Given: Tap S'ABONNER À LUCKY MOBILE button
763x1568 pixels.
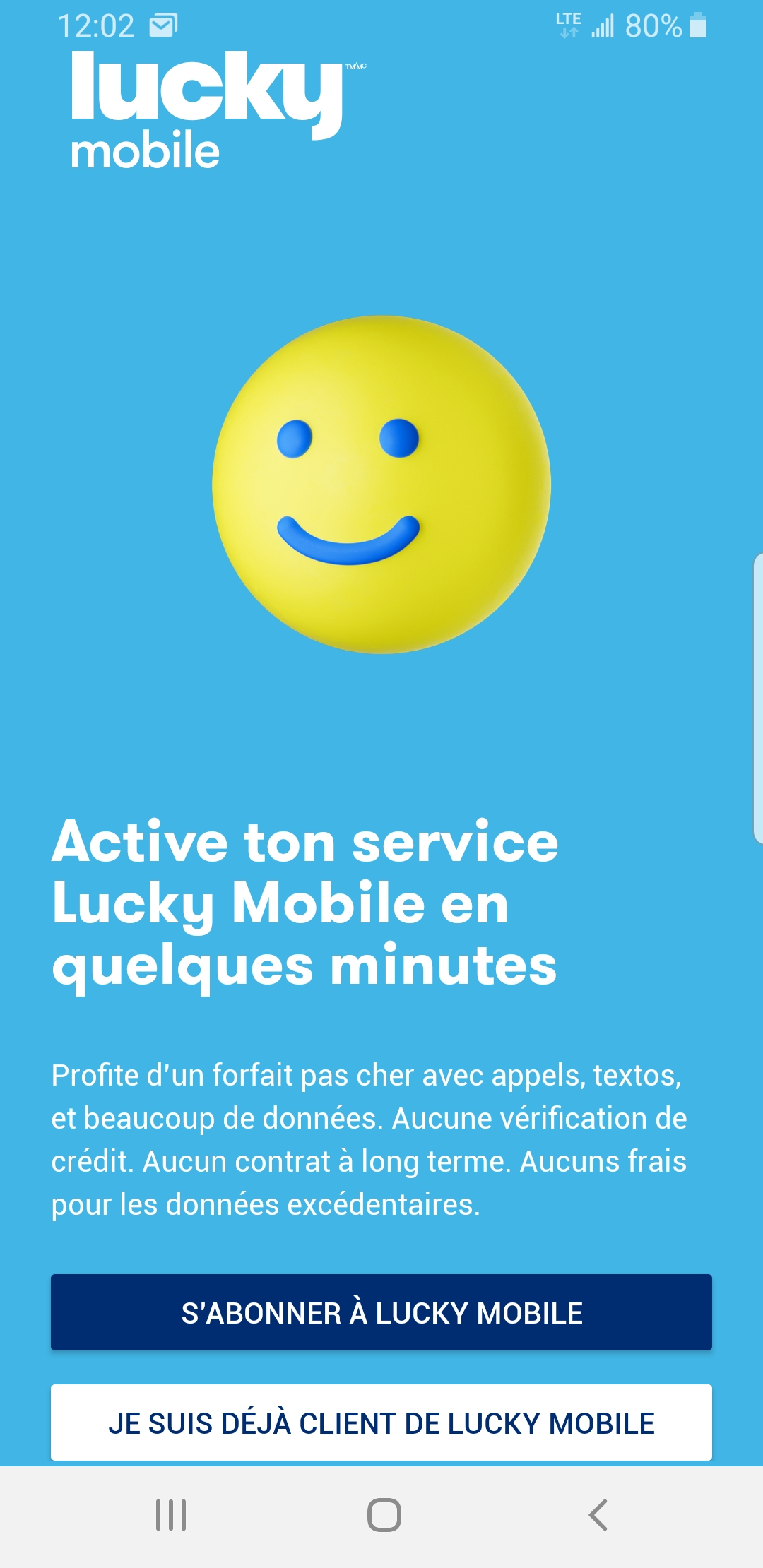Looking at the screenshot, I should [x=381, y=1312].
